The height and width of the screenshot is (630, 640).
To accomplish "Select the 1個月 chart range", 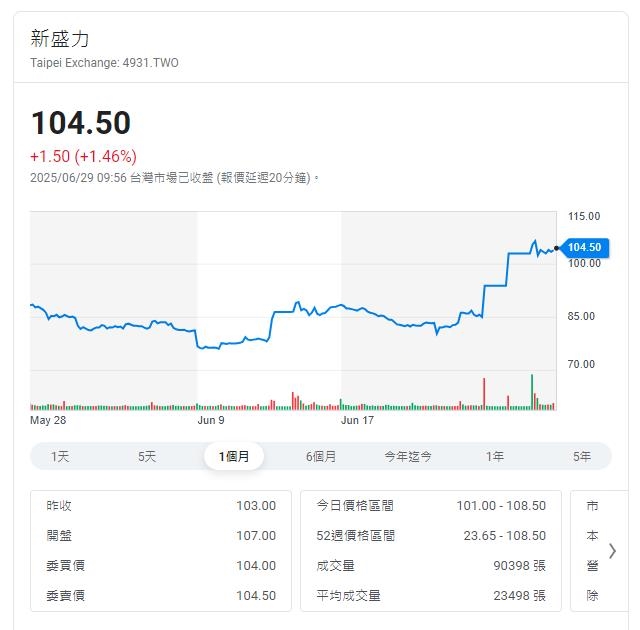I will (234, 457).
